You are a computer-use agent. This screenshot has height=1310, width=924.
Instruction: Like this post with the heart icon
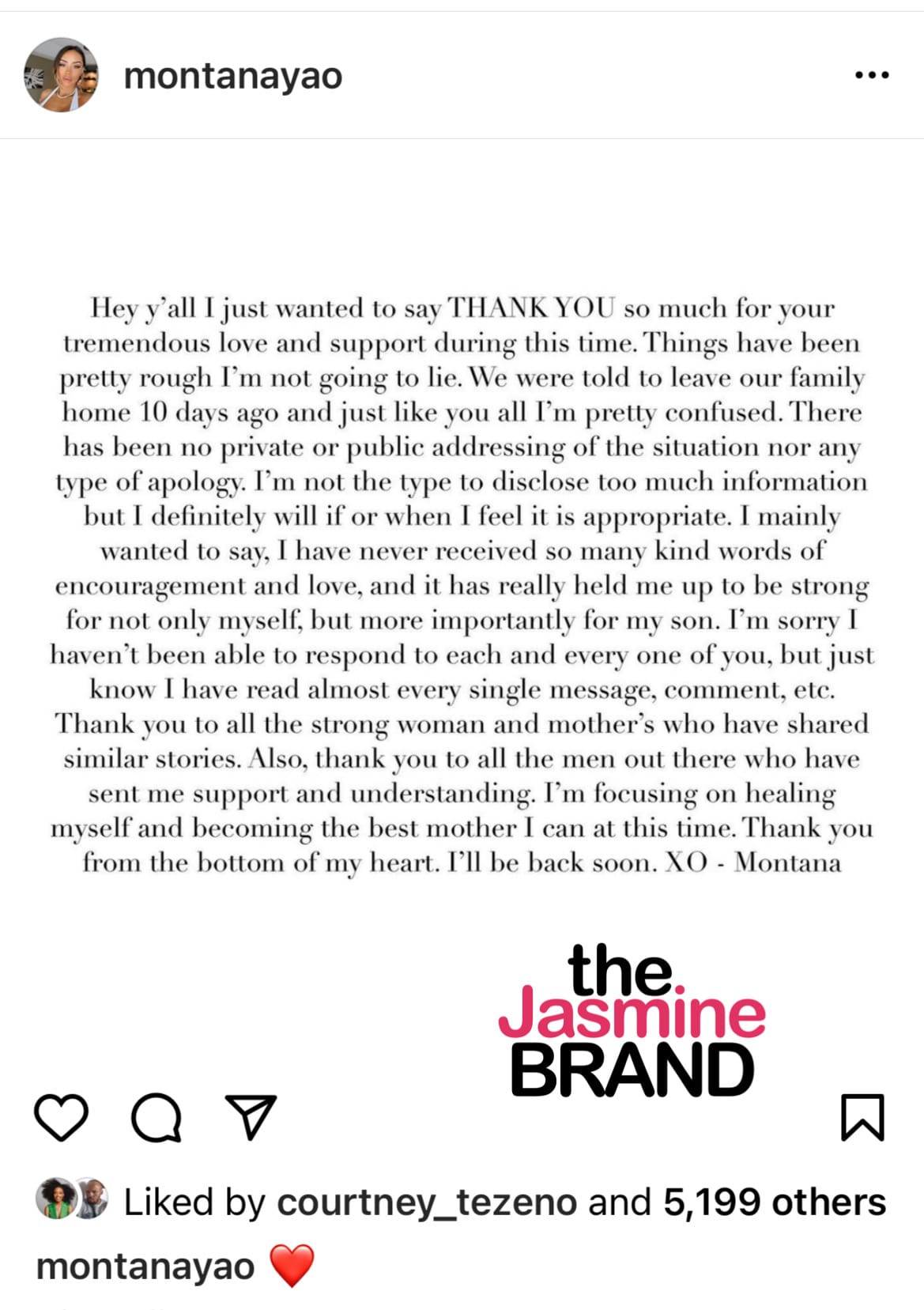click(x=61, y=1118)
